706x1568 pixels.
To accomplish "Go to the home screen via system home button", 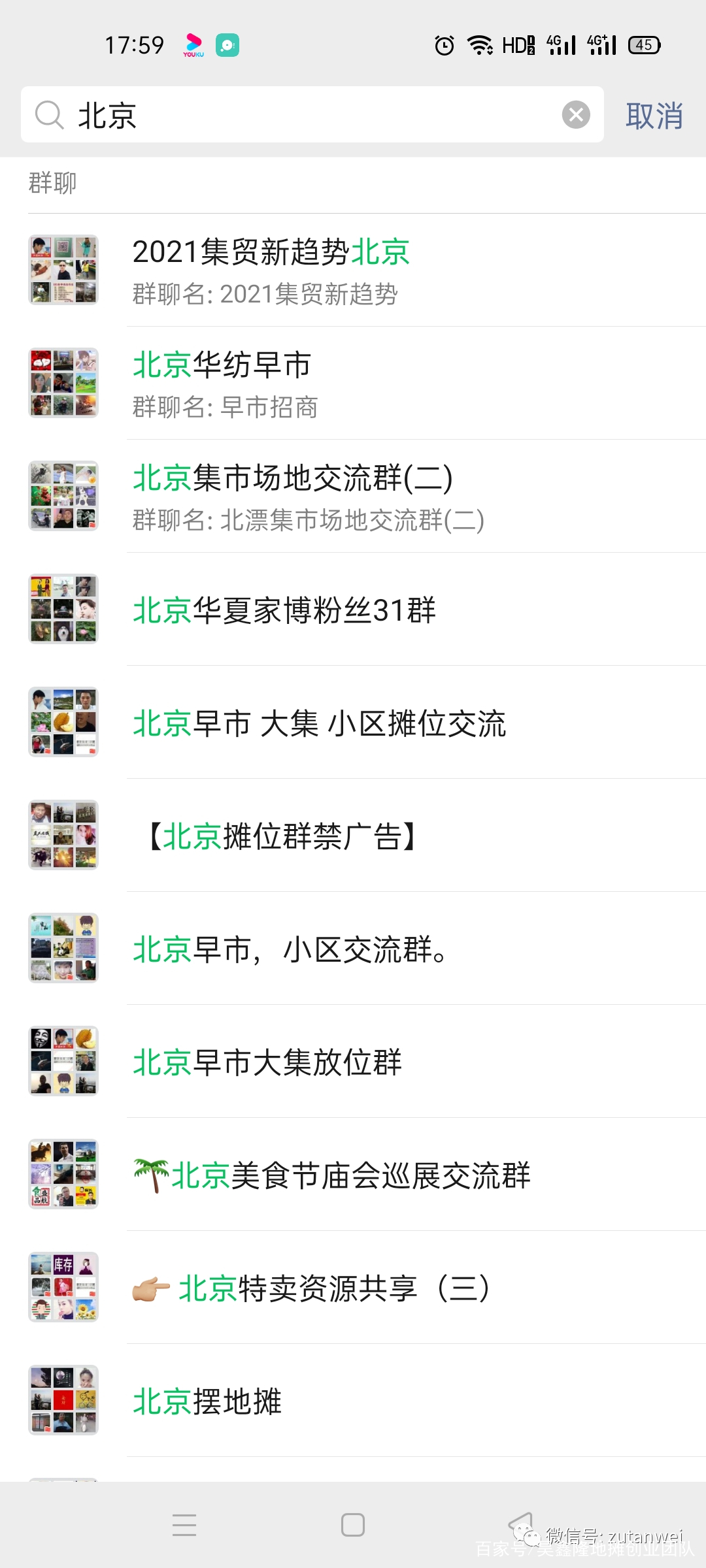I will coord(353,1525).
